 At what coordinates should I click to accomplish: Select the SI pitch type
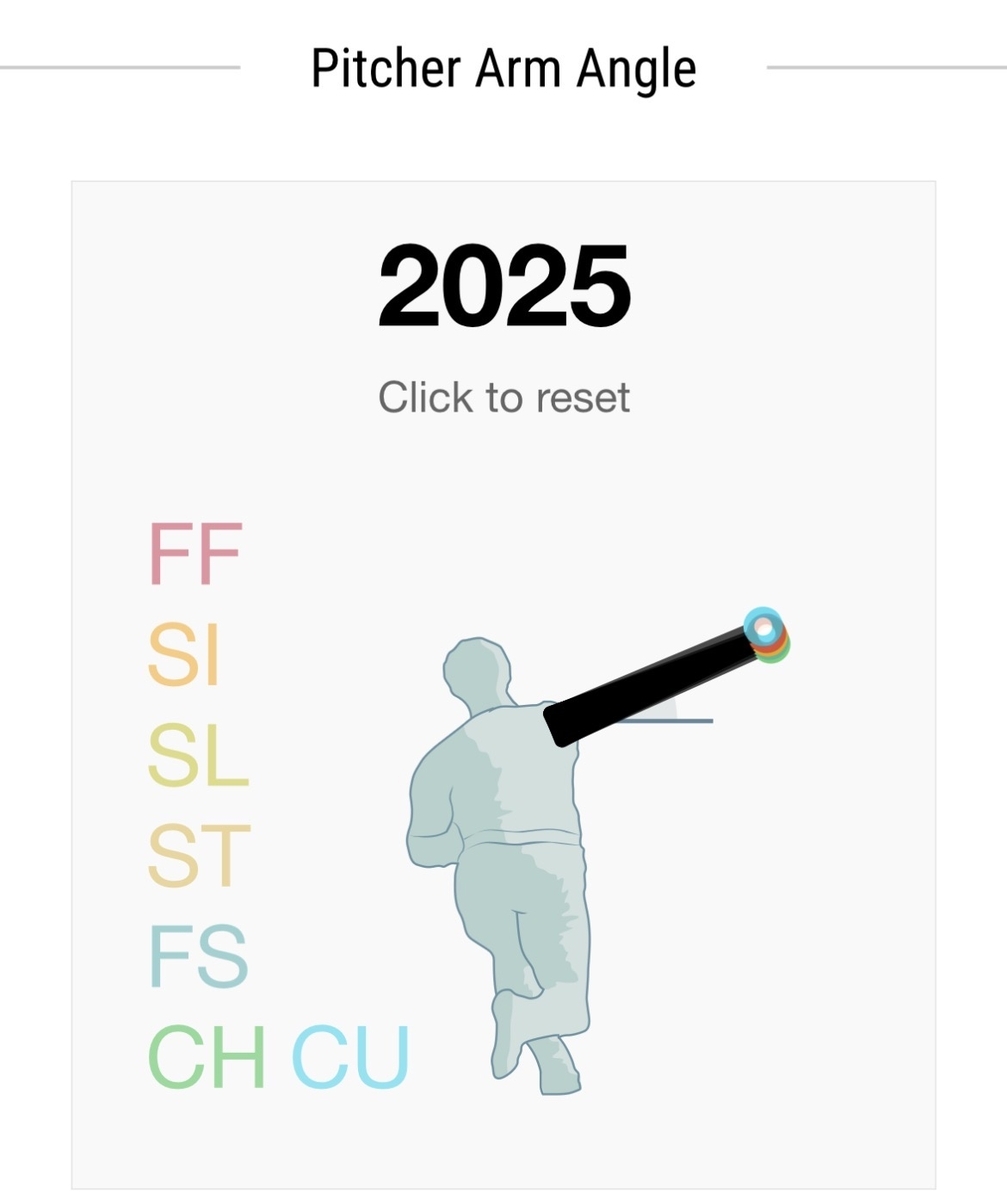tap(183, 655)
